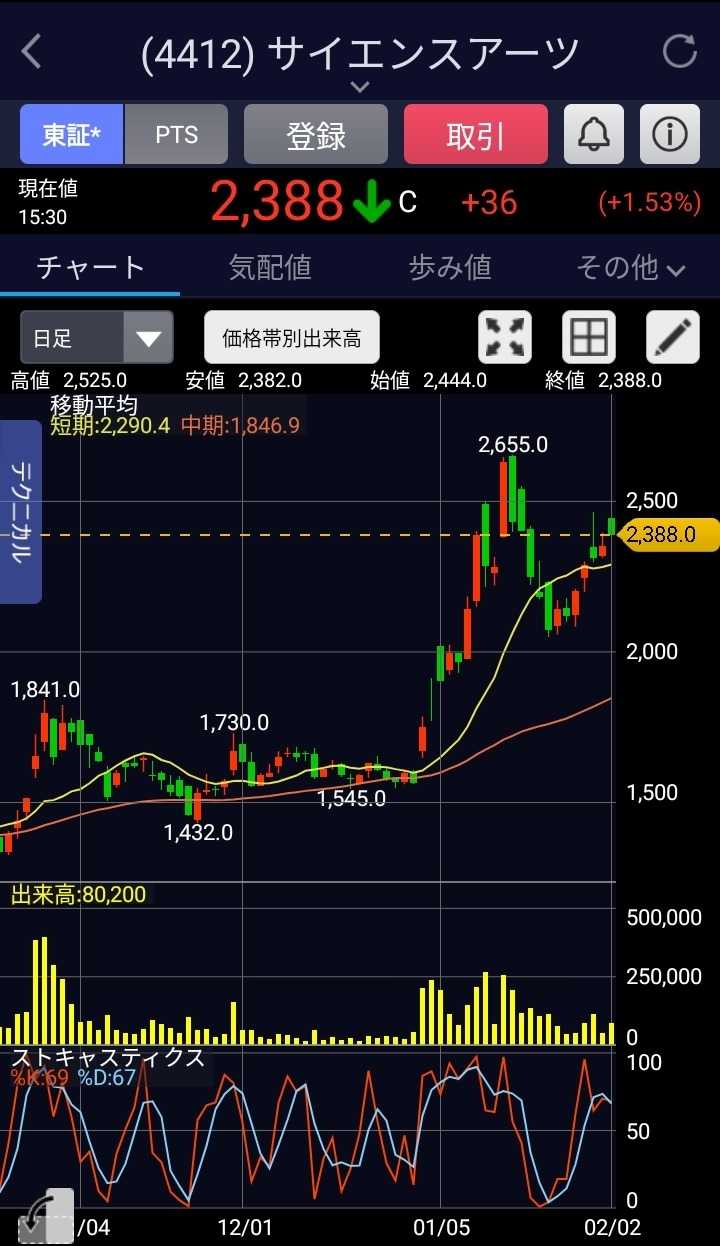Screen dimensions: 720x1246
Task: Show stock information icon
Action: (669, 135)
